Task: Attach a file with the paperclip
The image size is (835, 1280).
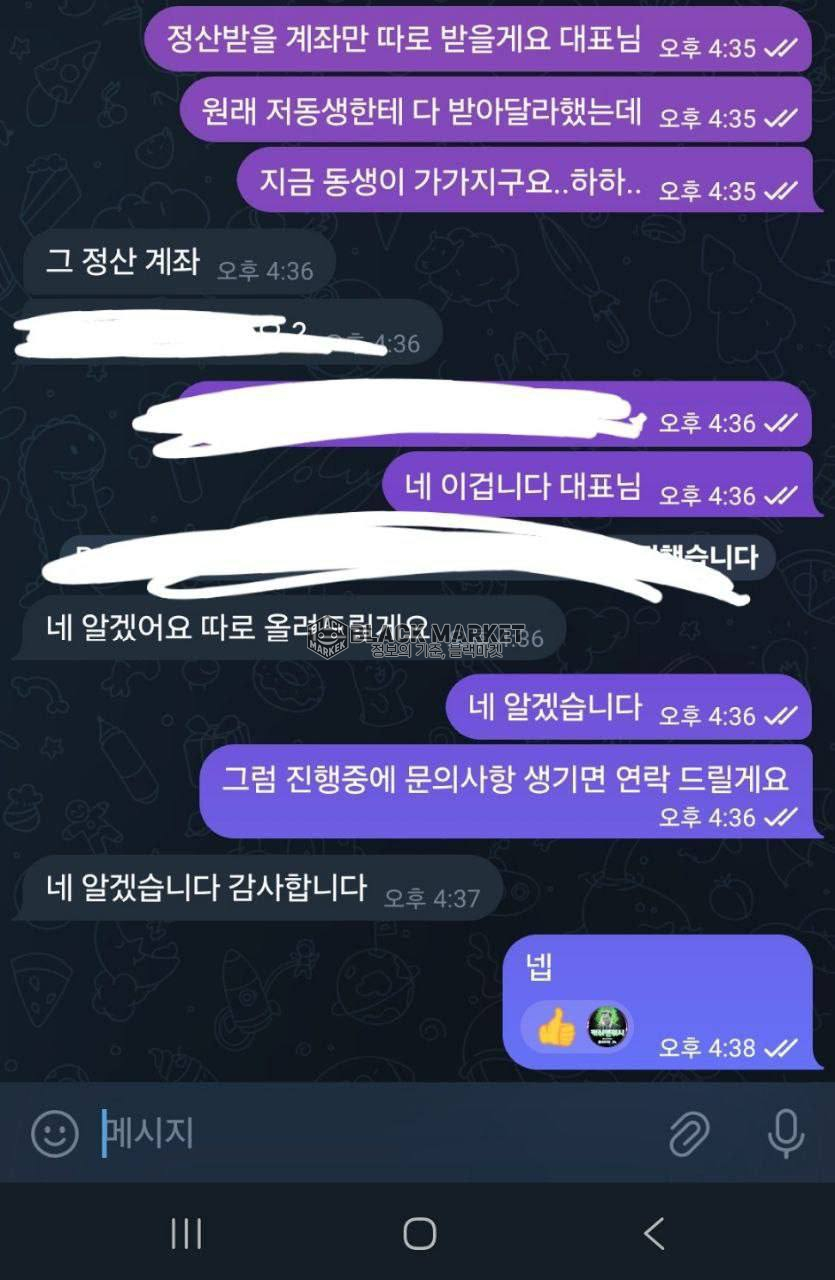Action: pos(689,1133)
